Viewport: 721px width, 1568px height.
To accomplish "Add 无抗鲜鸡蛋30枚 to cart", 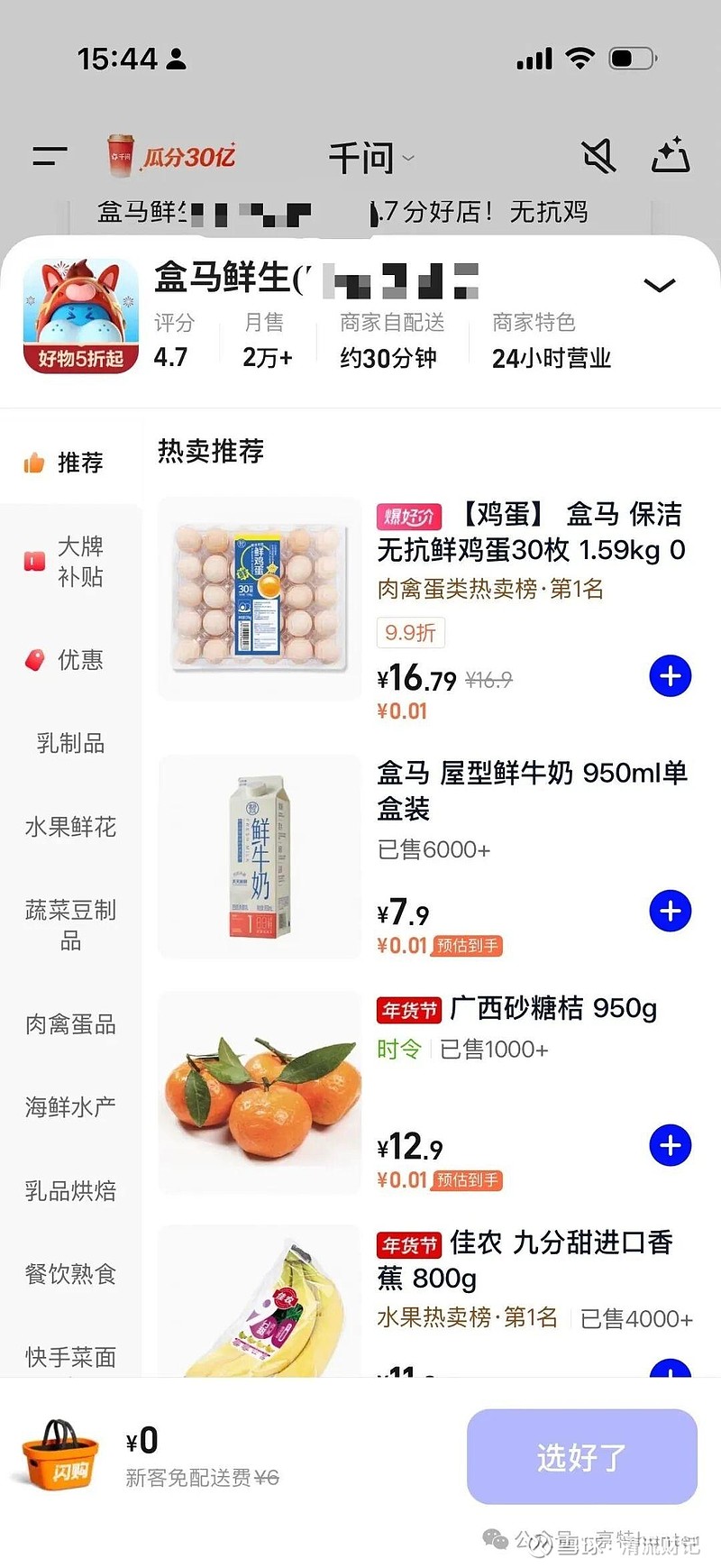I will pos(671,677).
